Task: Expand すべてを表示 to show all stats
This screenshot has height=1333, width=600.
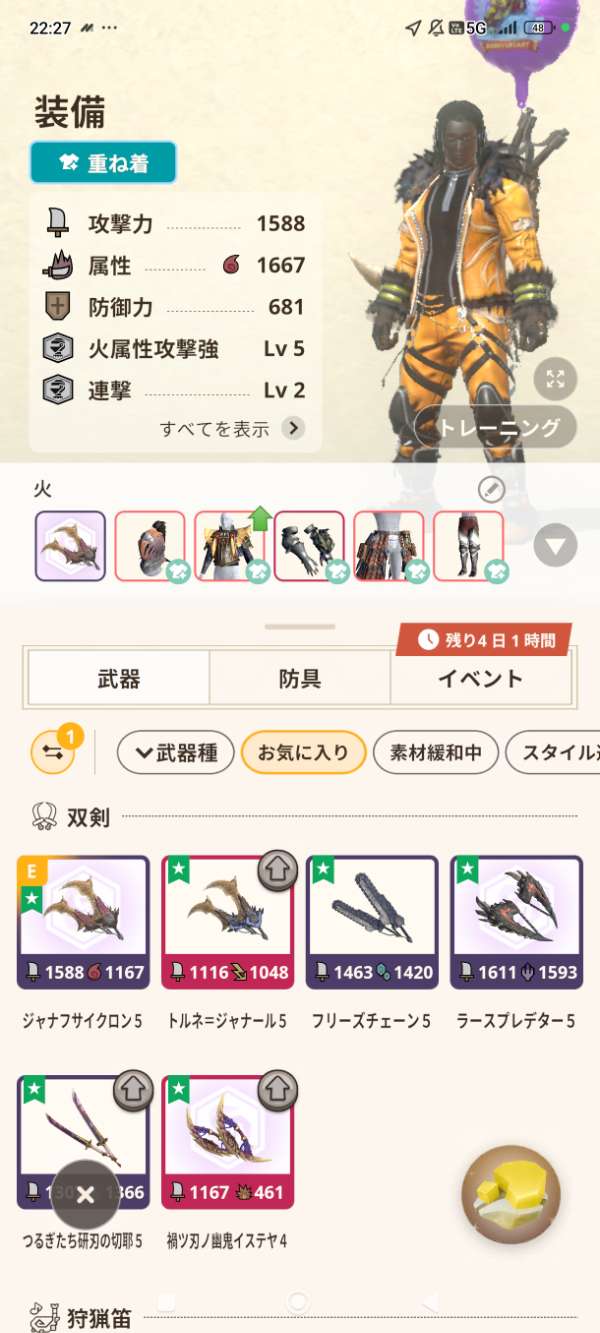Action: pos(232,429)
